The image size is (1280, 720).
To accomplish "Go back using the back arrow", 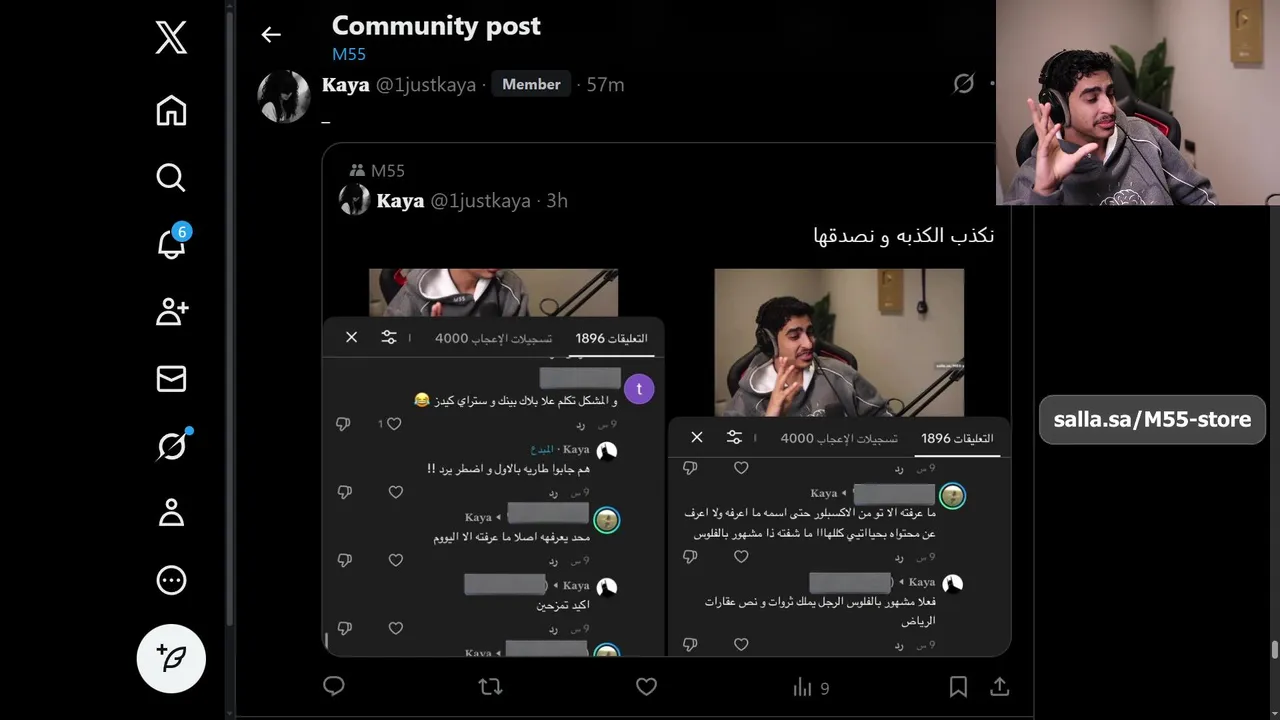I will pyautogui.click(x=271, y=35).
